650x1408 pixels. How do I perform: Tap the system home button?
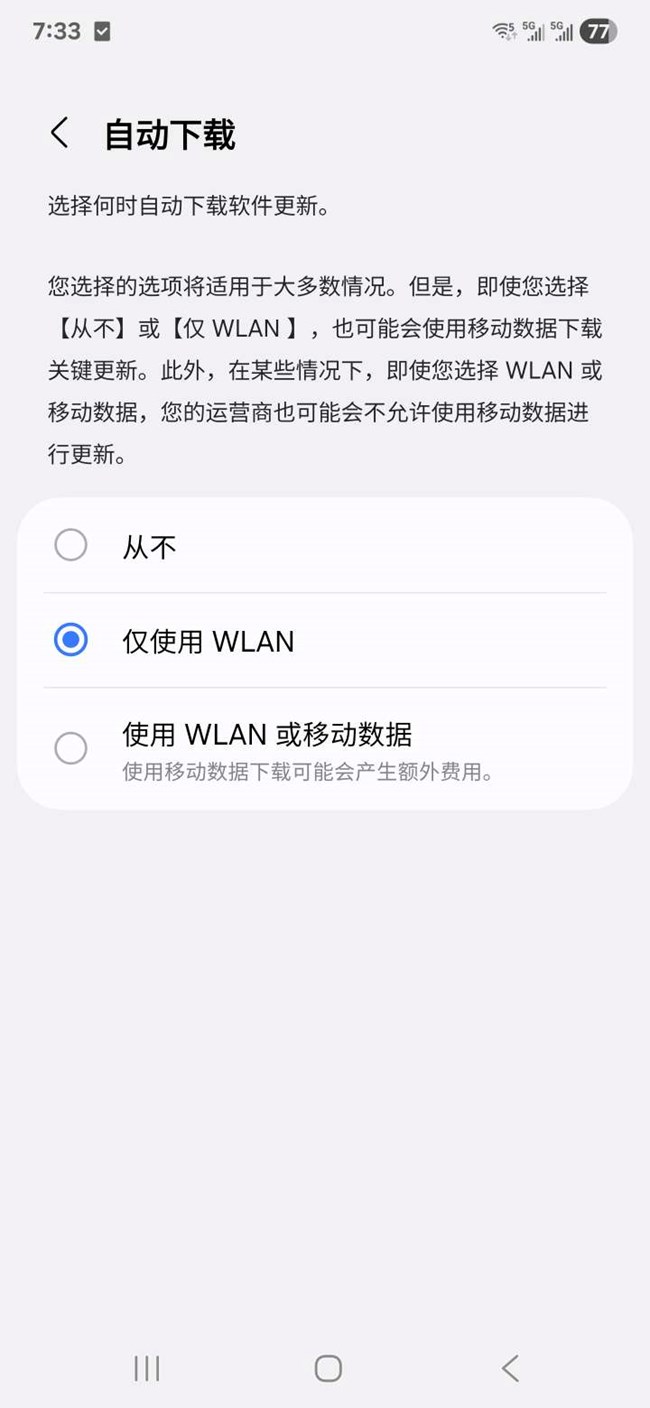tap(327, 1368)
